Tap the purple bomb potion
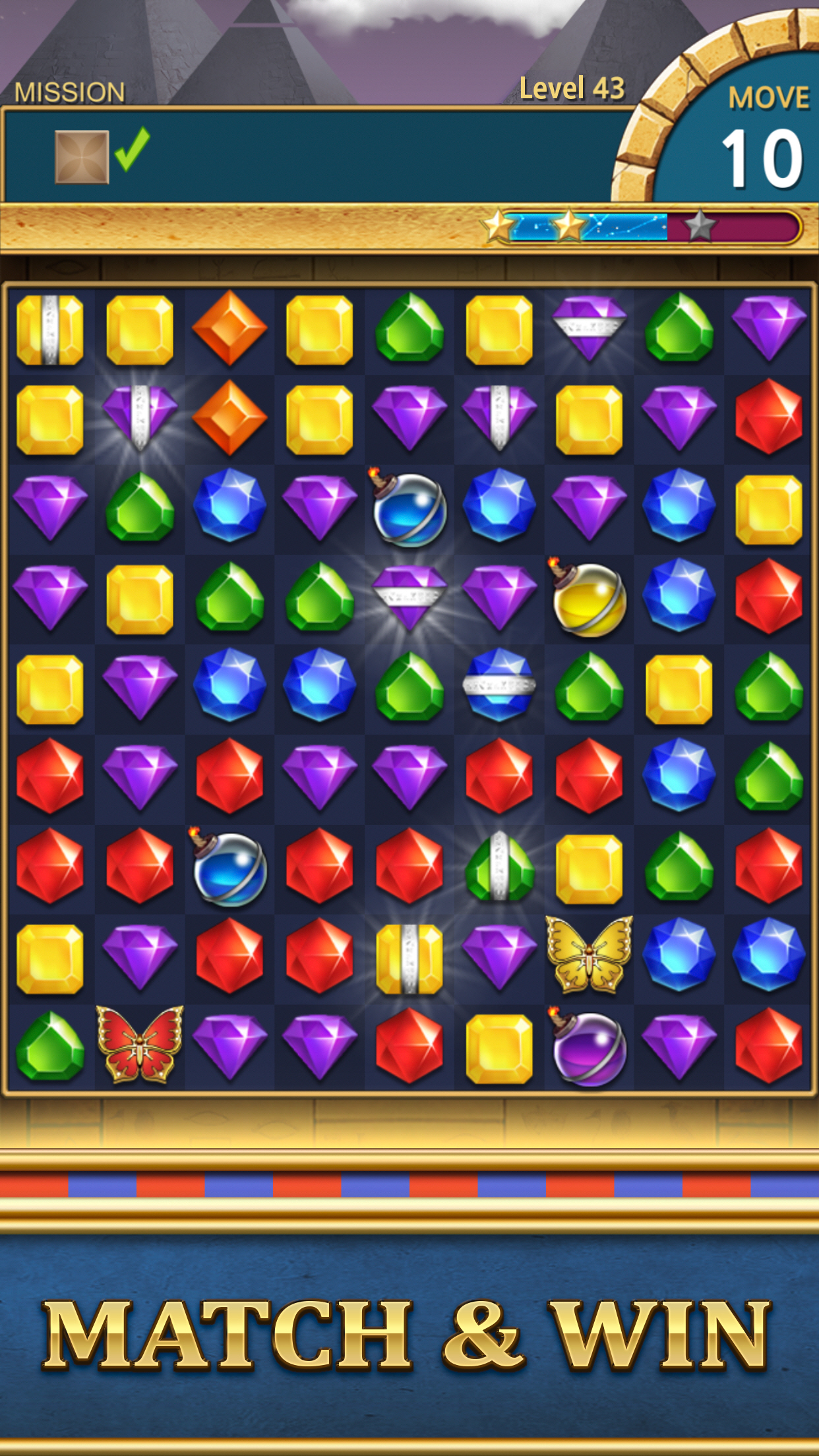The width and height of the screenshot is (819, 1456). tap(589, 1046)
